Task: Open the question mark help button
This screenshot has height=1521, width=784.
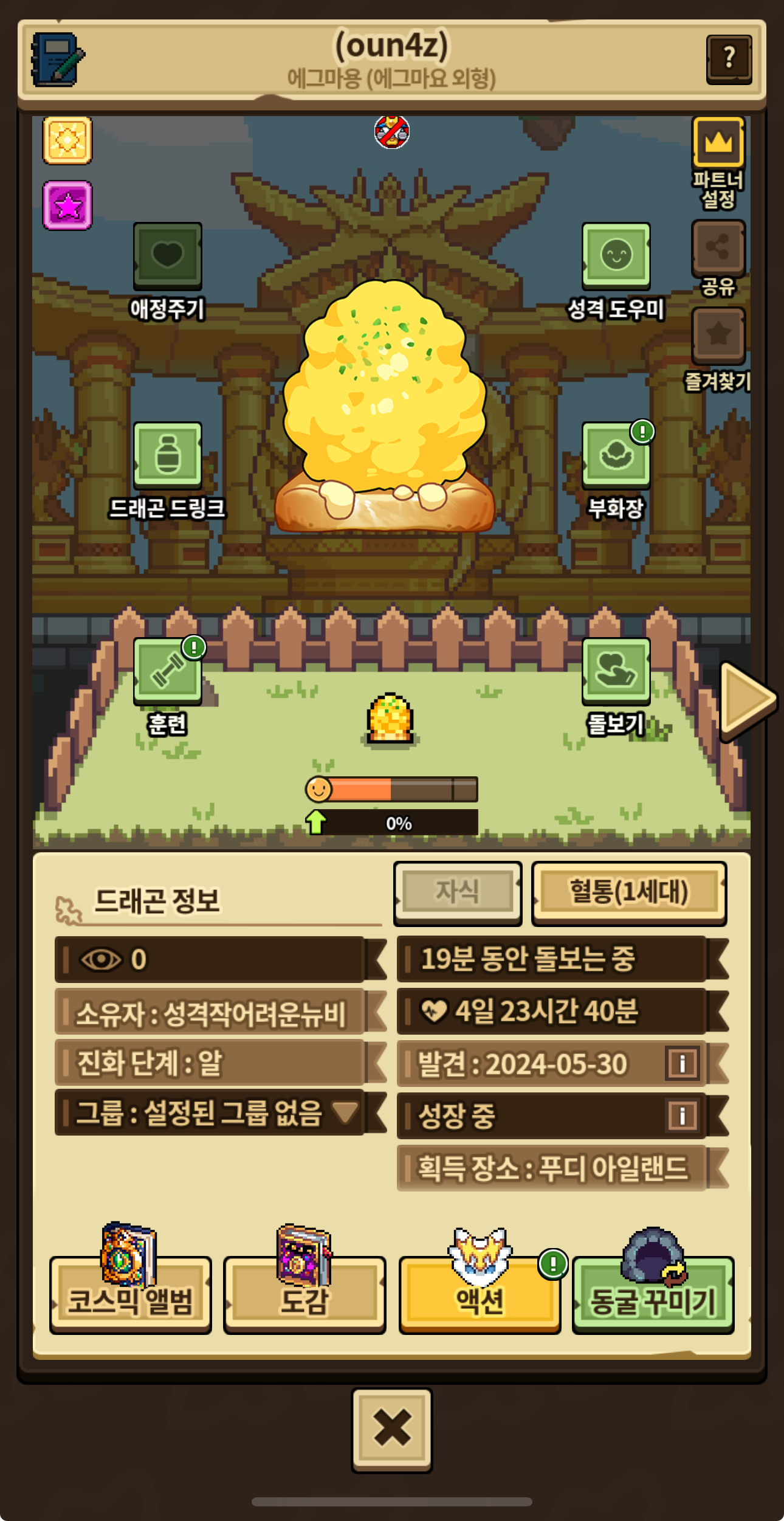Action: (728, 59)
